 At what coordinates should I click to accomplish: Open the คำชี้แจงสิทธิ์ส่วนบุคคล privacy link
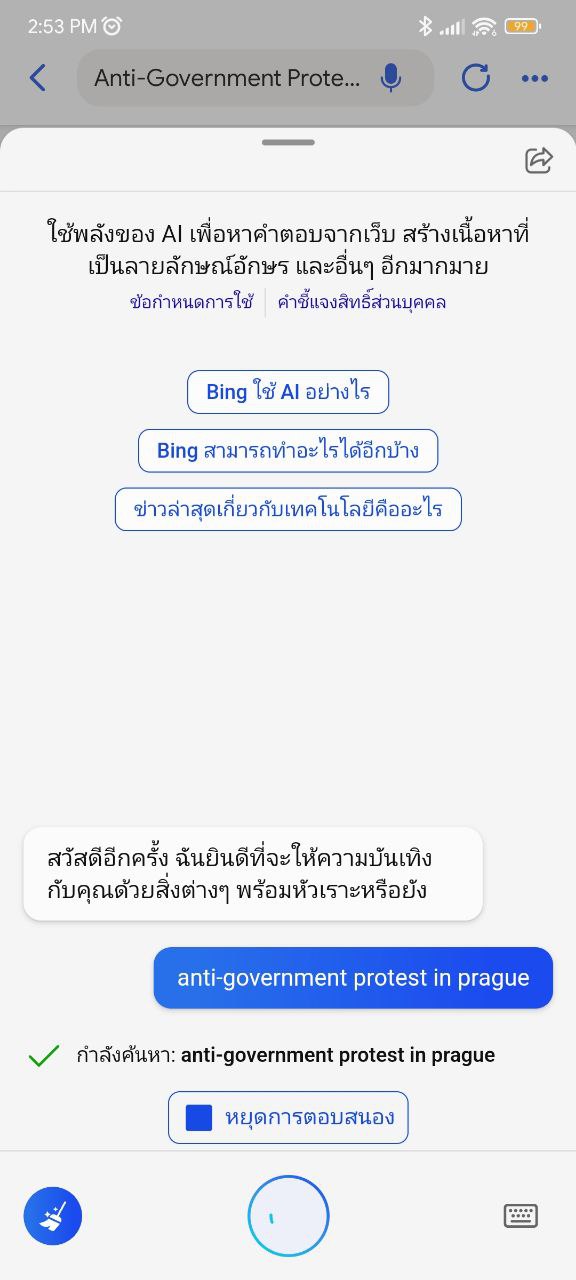(x=362, y=302)
